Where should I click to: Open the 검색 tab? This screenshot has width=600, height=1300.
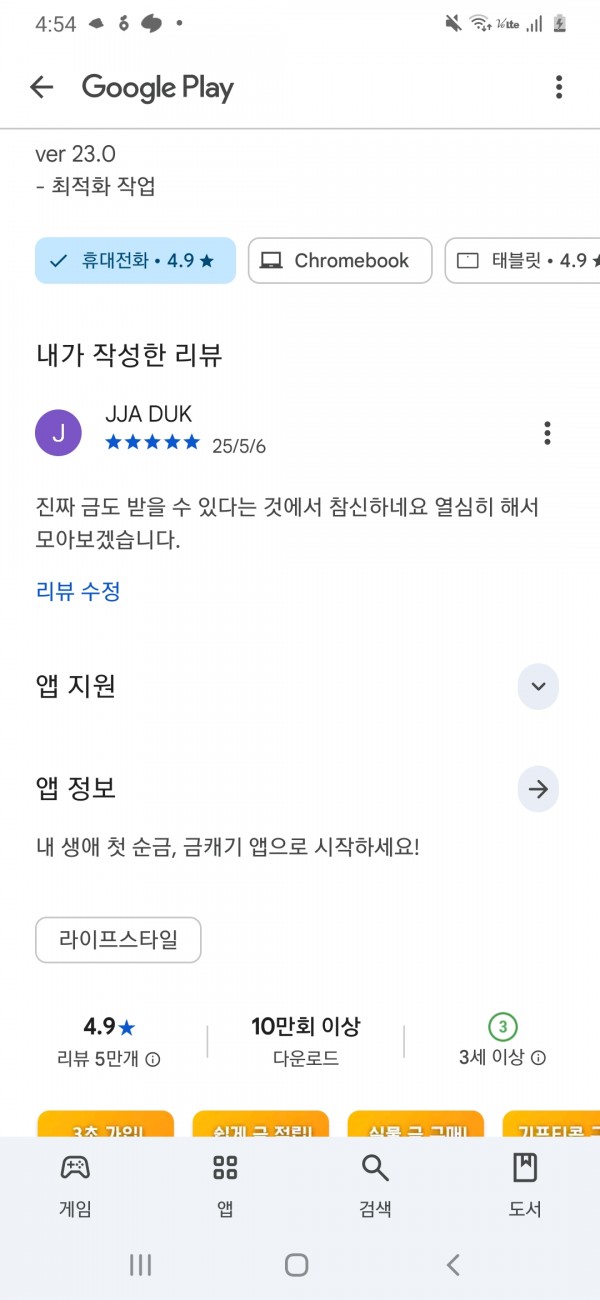coord(375,1185)
